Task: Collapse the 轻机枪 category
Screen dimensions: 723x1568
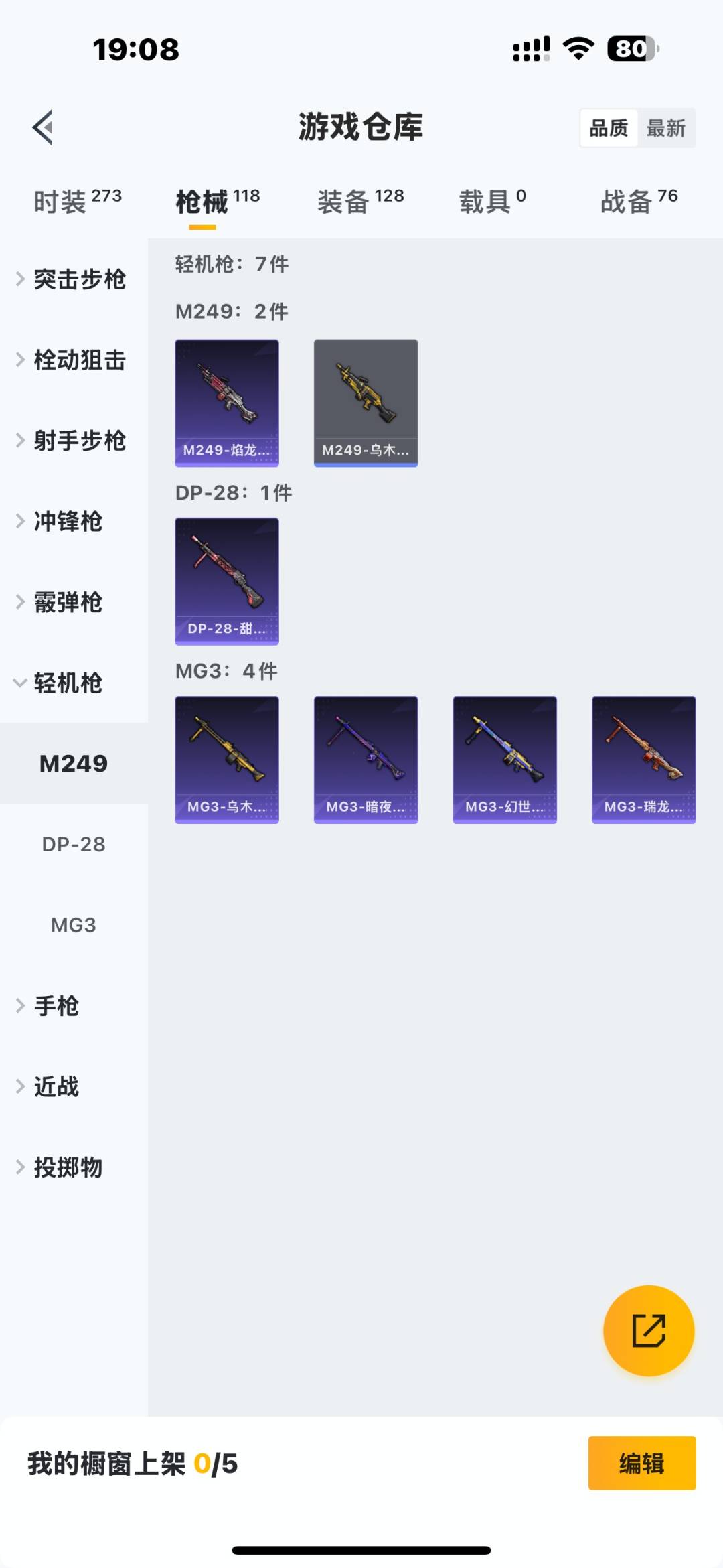Action: coord(67,683)
